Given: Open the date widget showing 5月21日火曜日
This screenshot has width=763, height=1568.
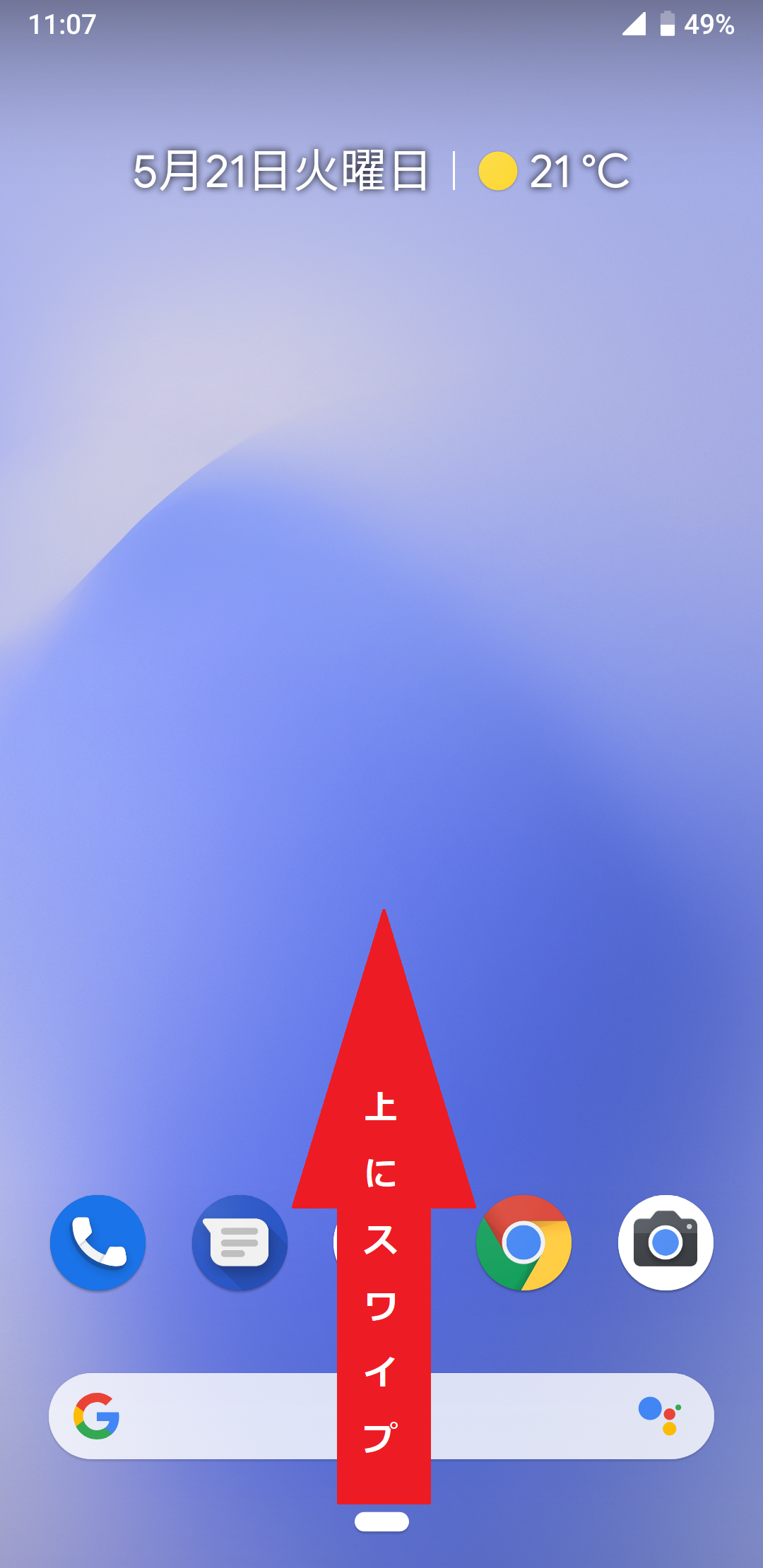Looking at the screenshot, I should (x=281, y=170).
